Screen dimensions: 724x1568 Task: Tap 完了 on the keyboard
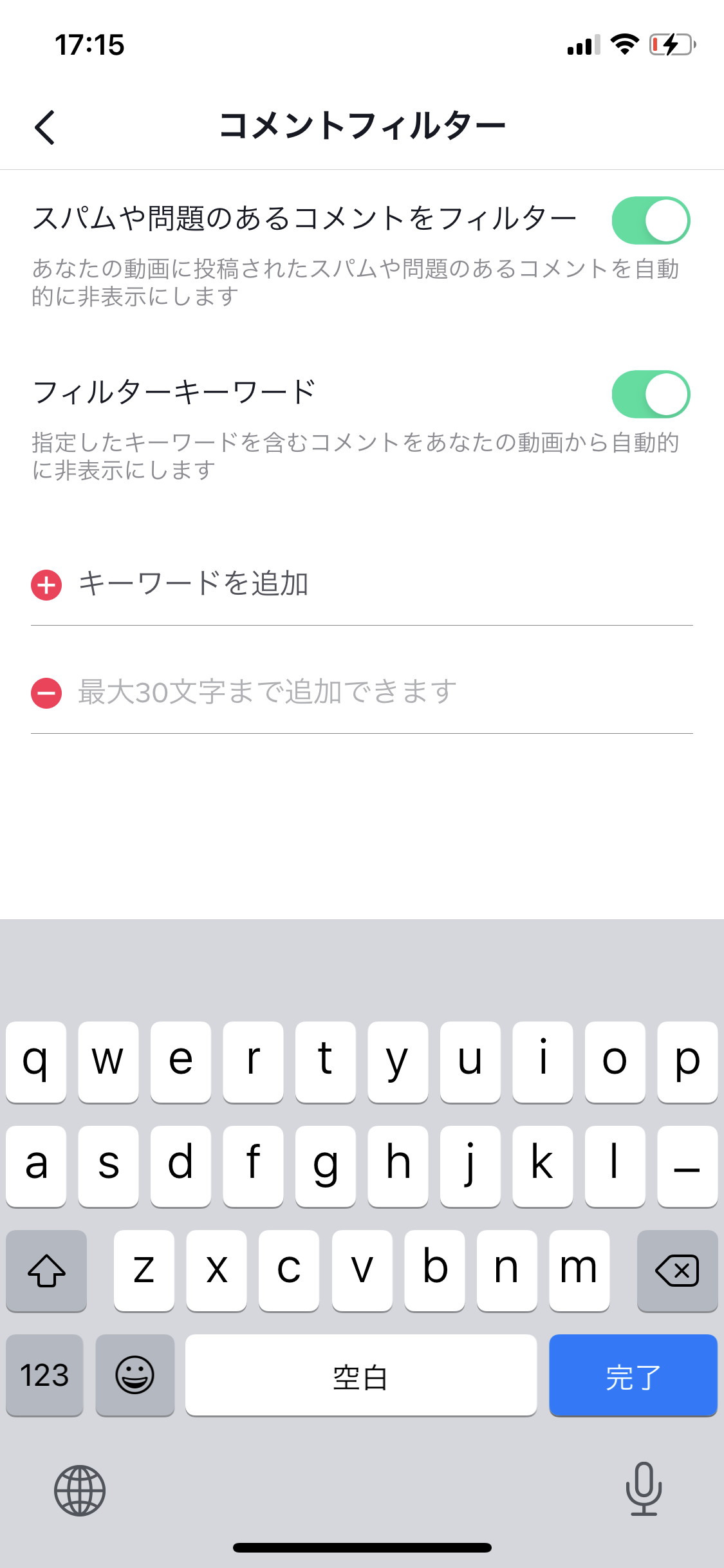[633, 1376]
